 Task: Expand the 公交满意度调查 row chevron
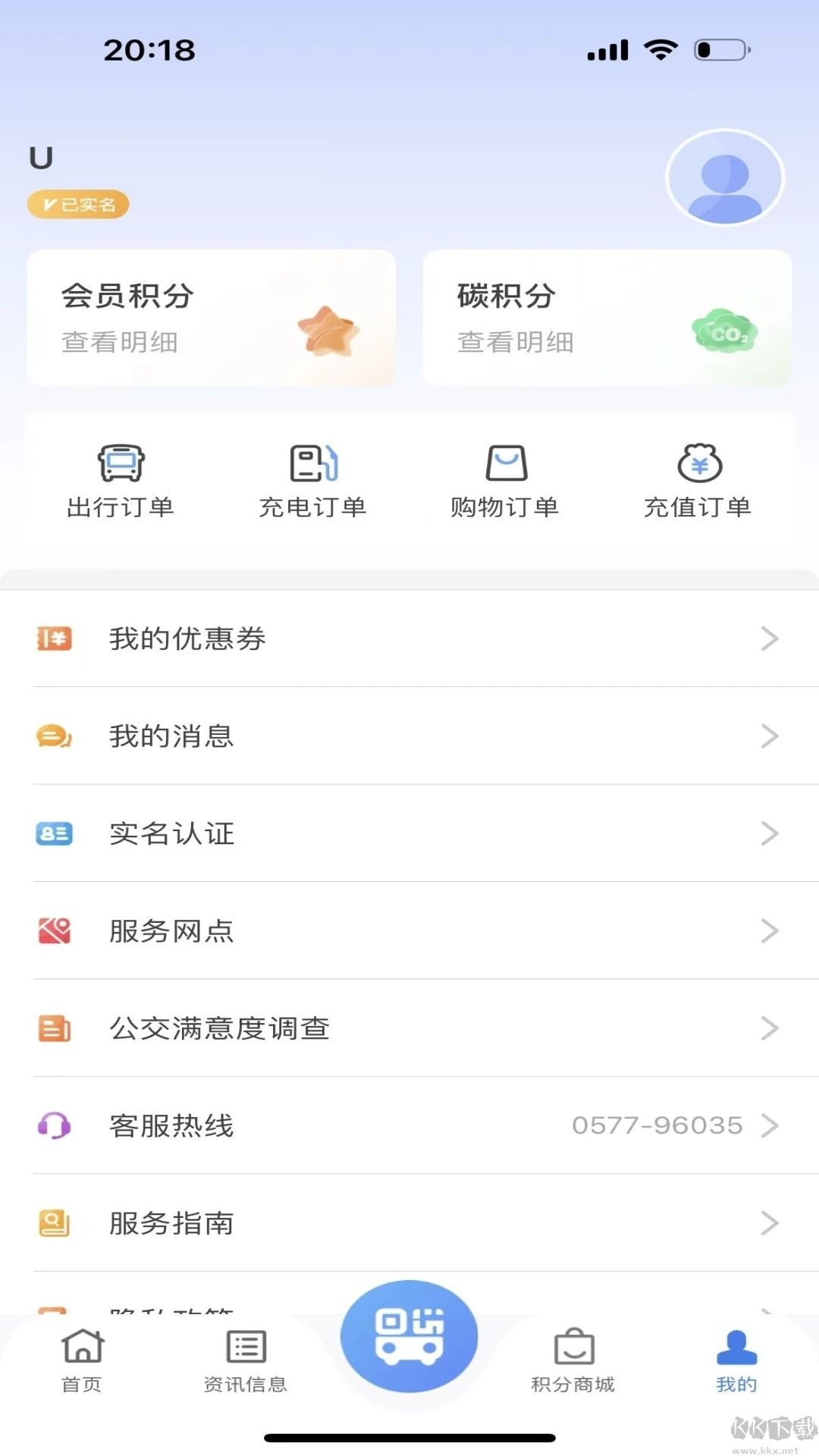pos(770,1028)
